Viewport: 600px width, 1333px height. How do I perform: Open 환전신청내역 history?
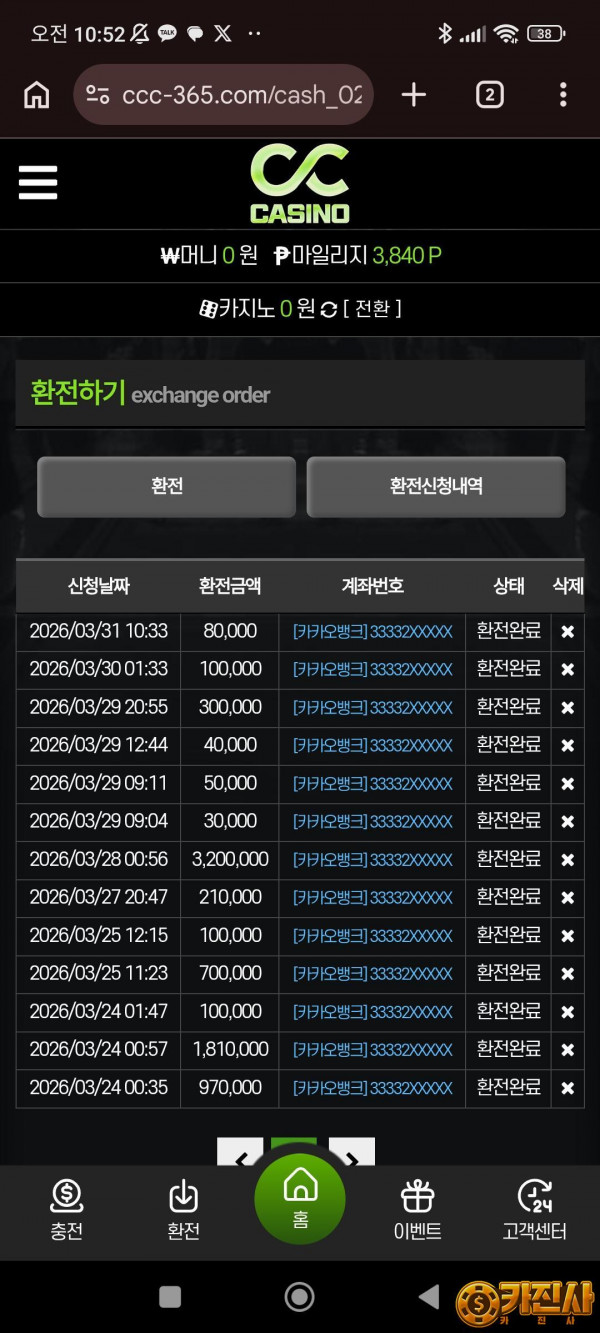(436, 486)
